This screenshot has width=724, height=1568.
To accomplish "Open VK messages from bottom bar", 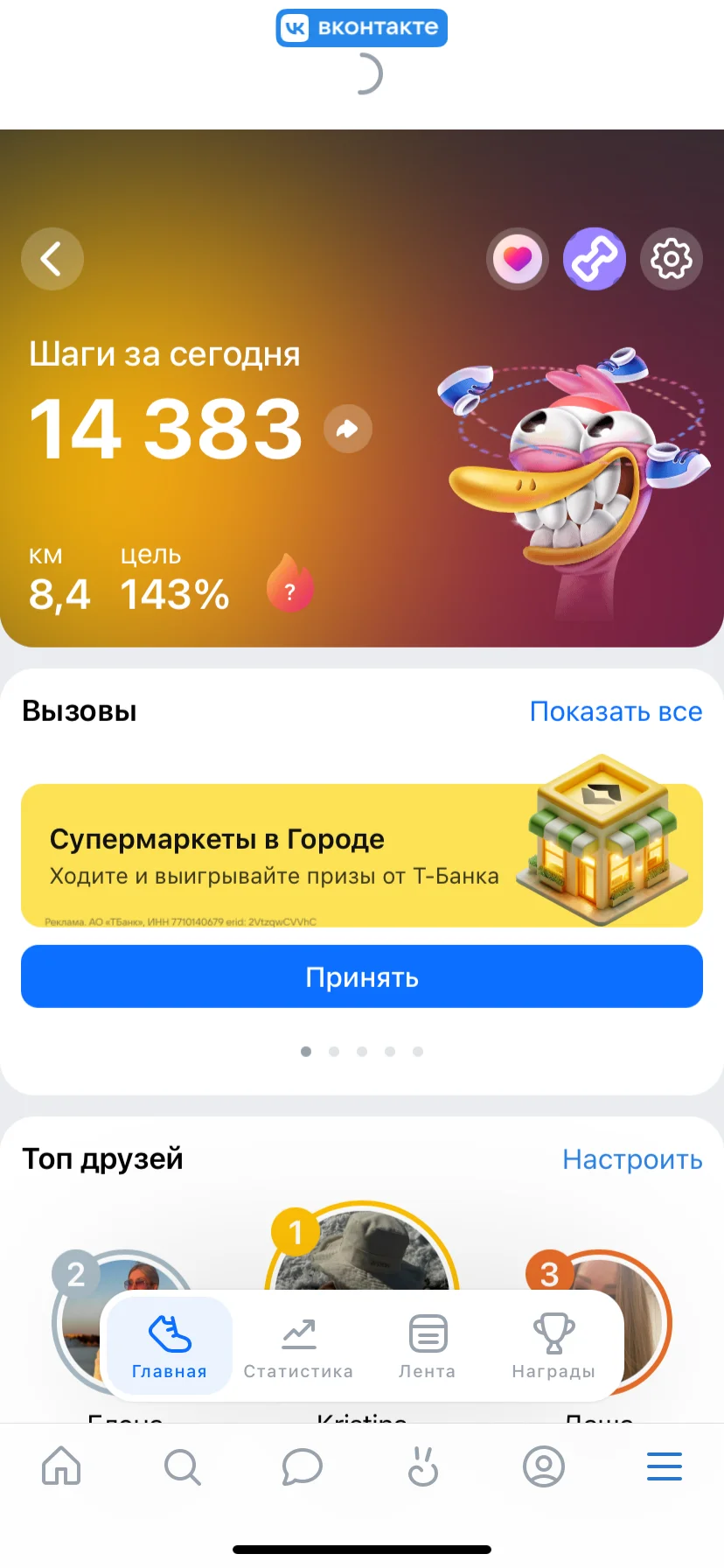I will 303,1466.
